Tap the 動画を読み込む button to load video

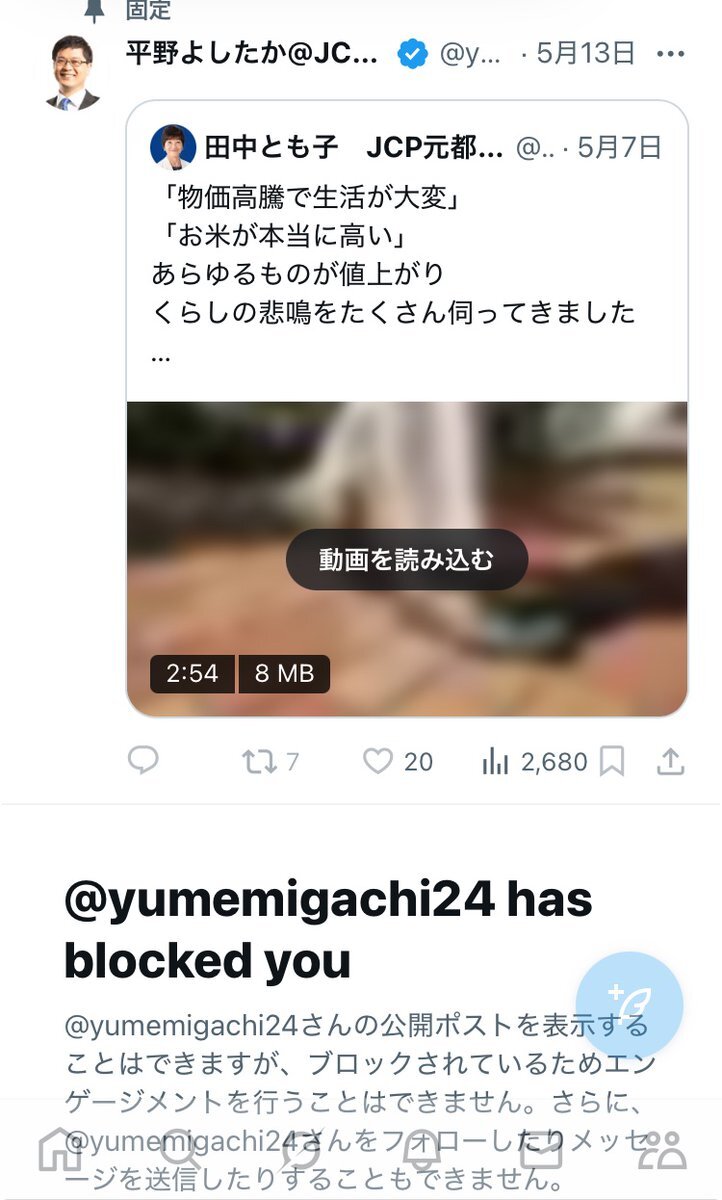[406, 559]
